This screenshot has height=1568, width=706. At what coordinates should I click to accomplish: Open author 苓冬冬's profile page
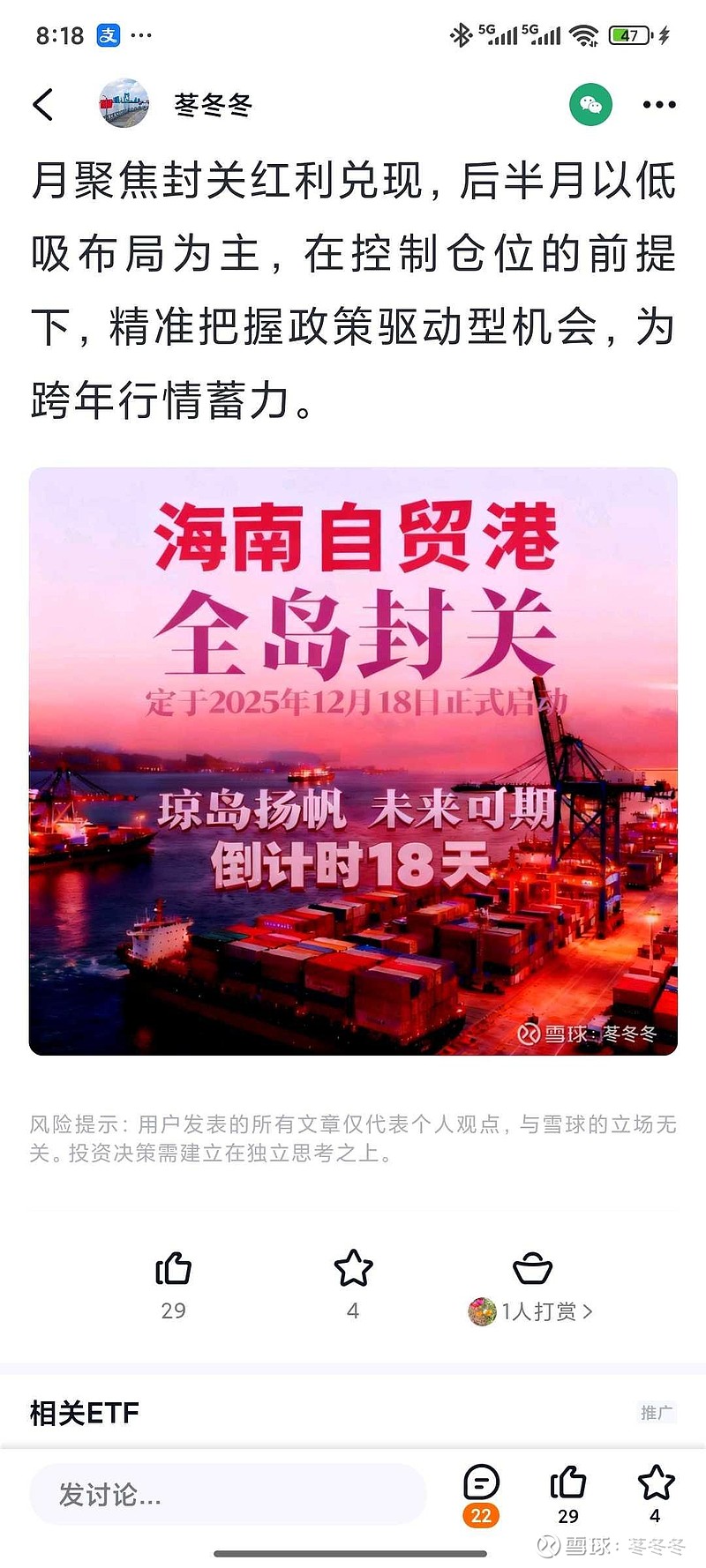coord(214,104)
